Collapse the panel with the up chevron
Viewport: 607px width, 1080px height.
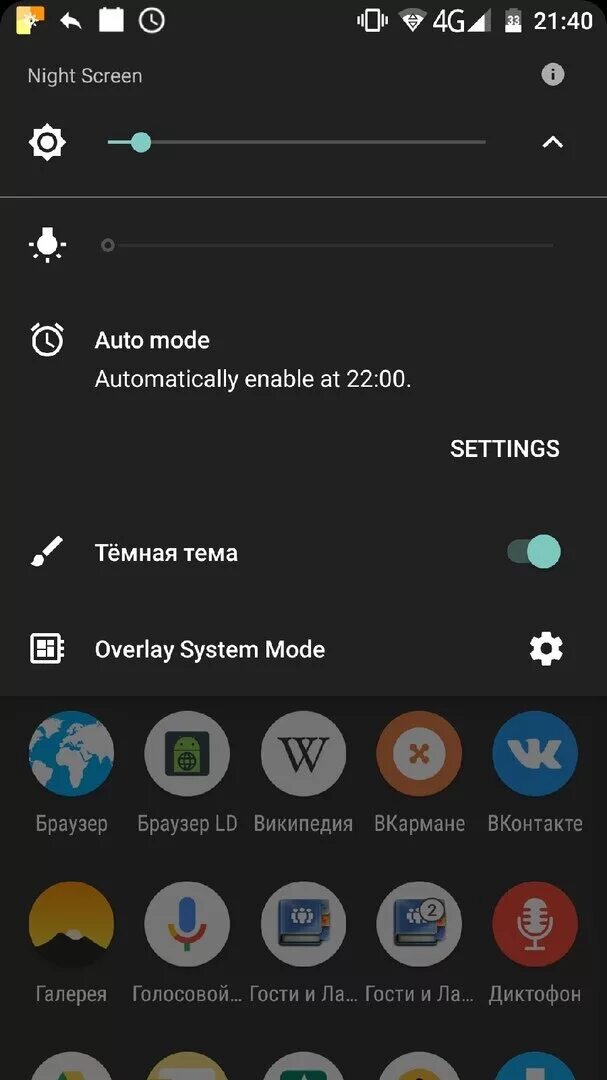[x=553, y=143]
